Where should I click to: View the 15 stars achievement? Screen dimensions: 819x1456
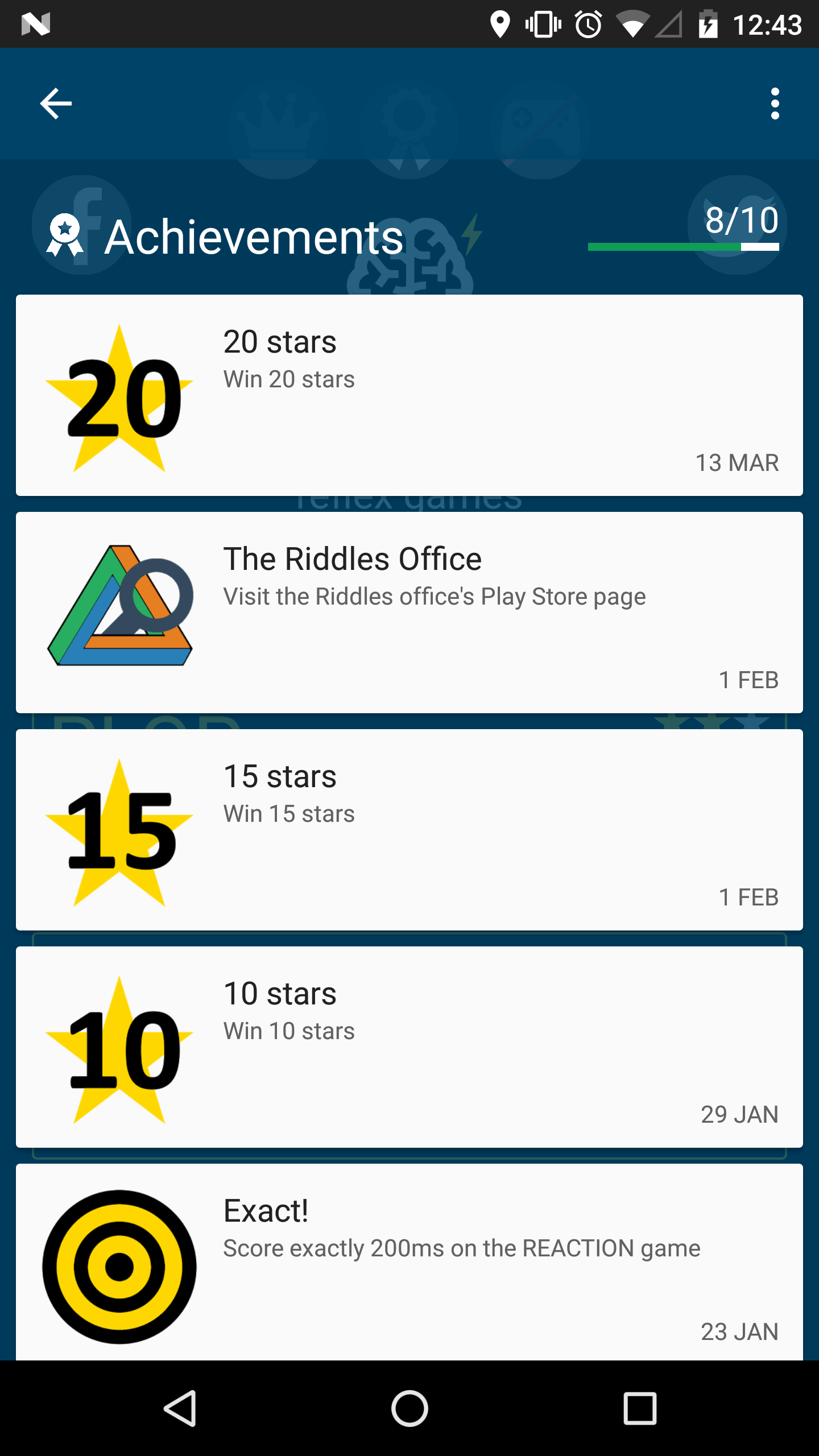409,830
